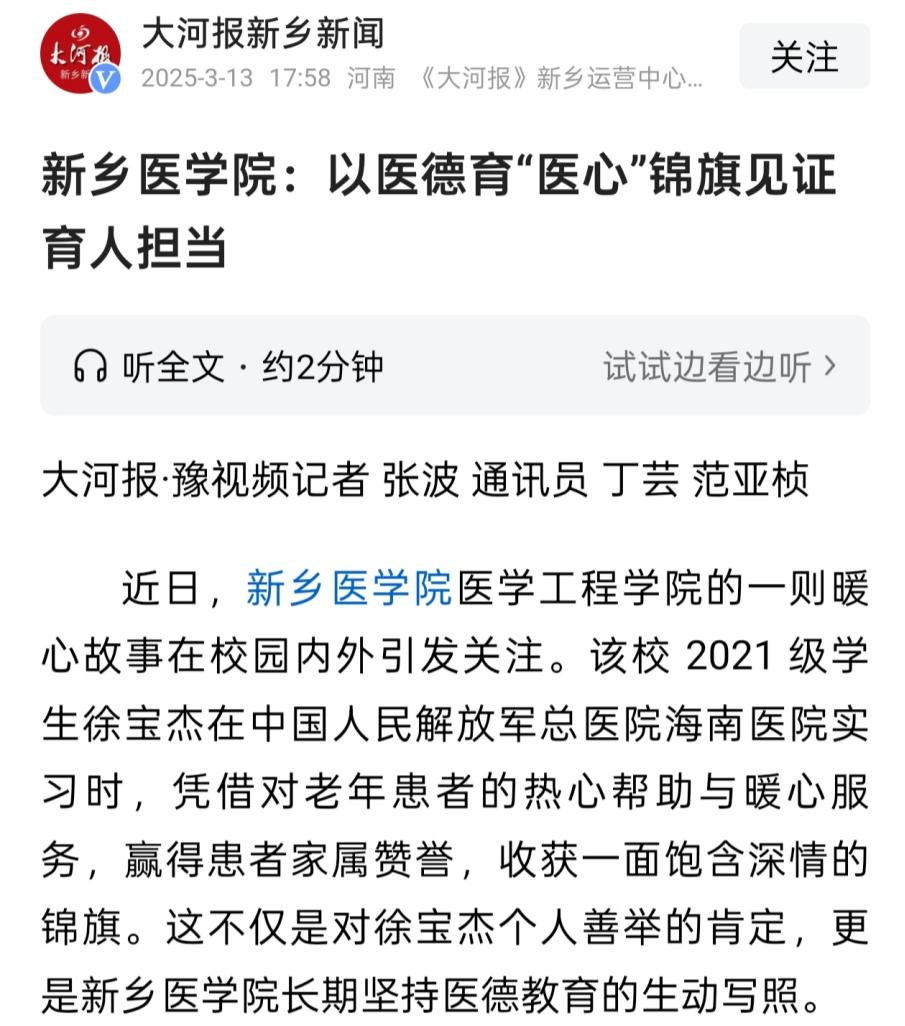Follow 大河报新乡新闻 with 关注 button
The height and width of the screenshot is (1026, 905).
[x=804, y=56]
